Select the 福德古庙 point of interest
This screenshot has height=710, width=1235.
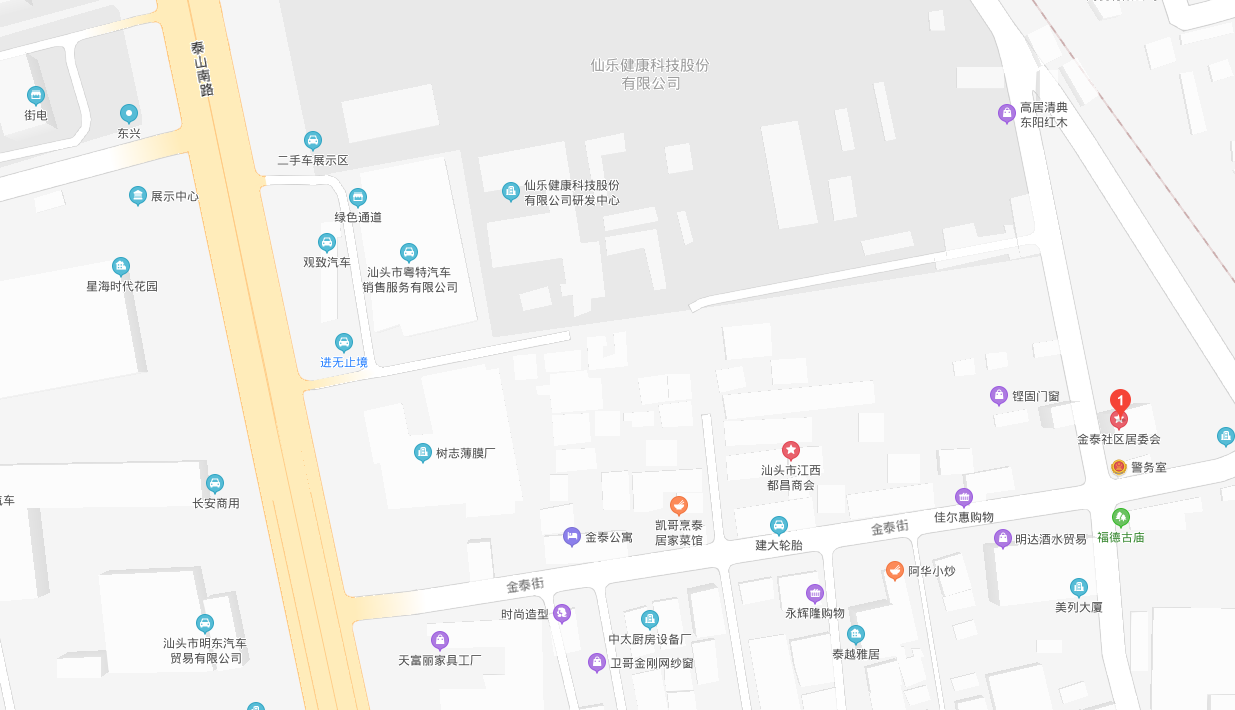point(1120,518)
